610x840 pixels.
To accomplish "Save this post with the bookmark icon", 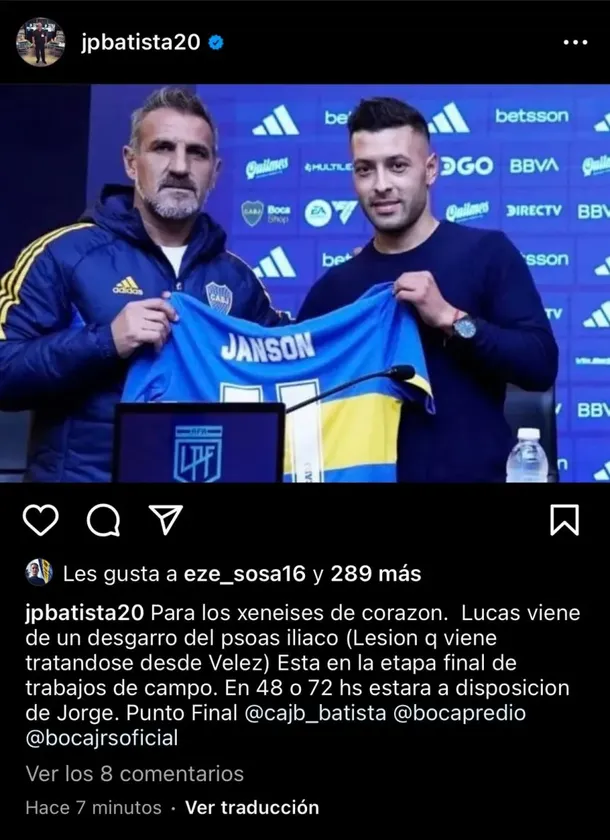I will pos(565,520).
